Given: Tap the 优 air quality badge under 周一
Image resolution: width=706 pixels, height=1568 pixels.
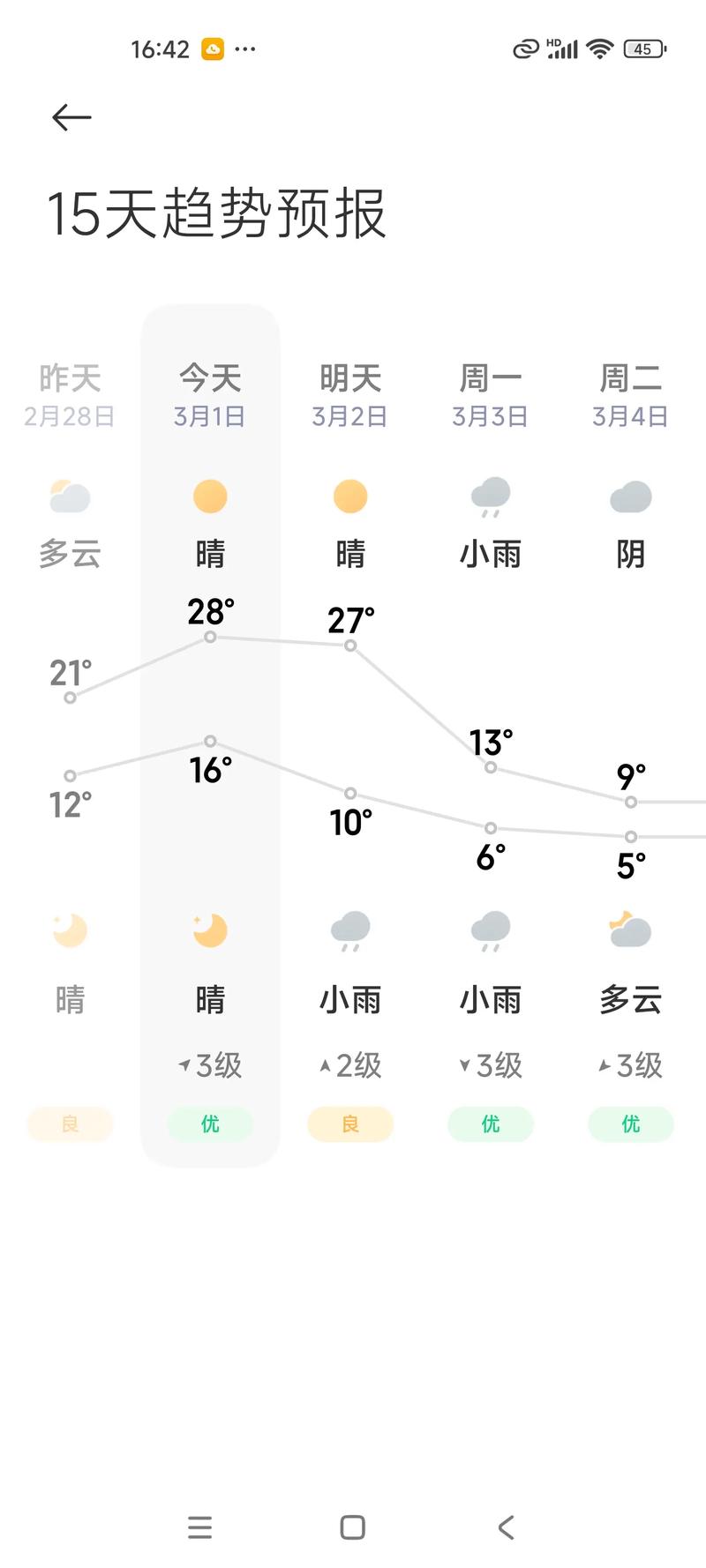Looking at the screenshot, I should (491, 1124).
